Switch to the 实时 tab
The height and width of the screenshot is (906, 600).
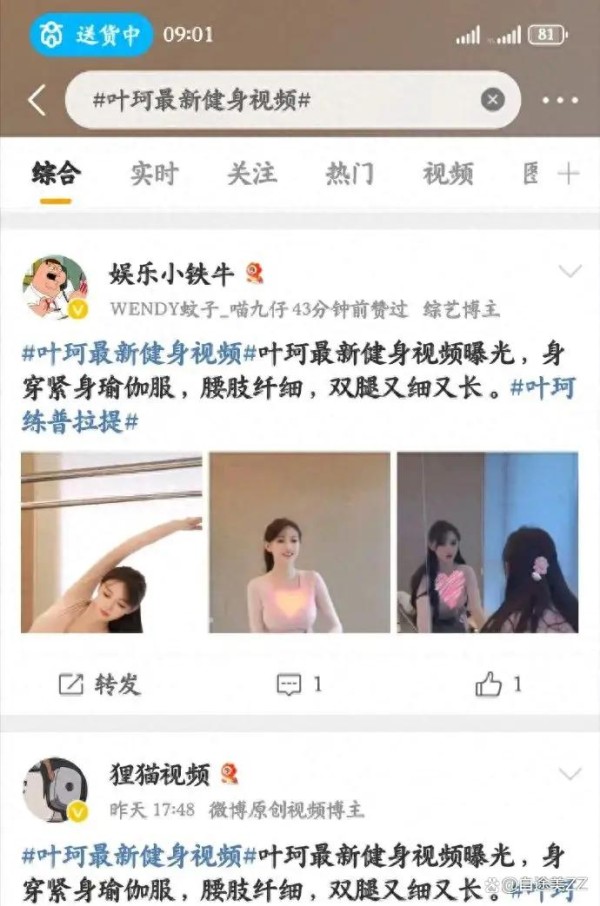[154, 174]
